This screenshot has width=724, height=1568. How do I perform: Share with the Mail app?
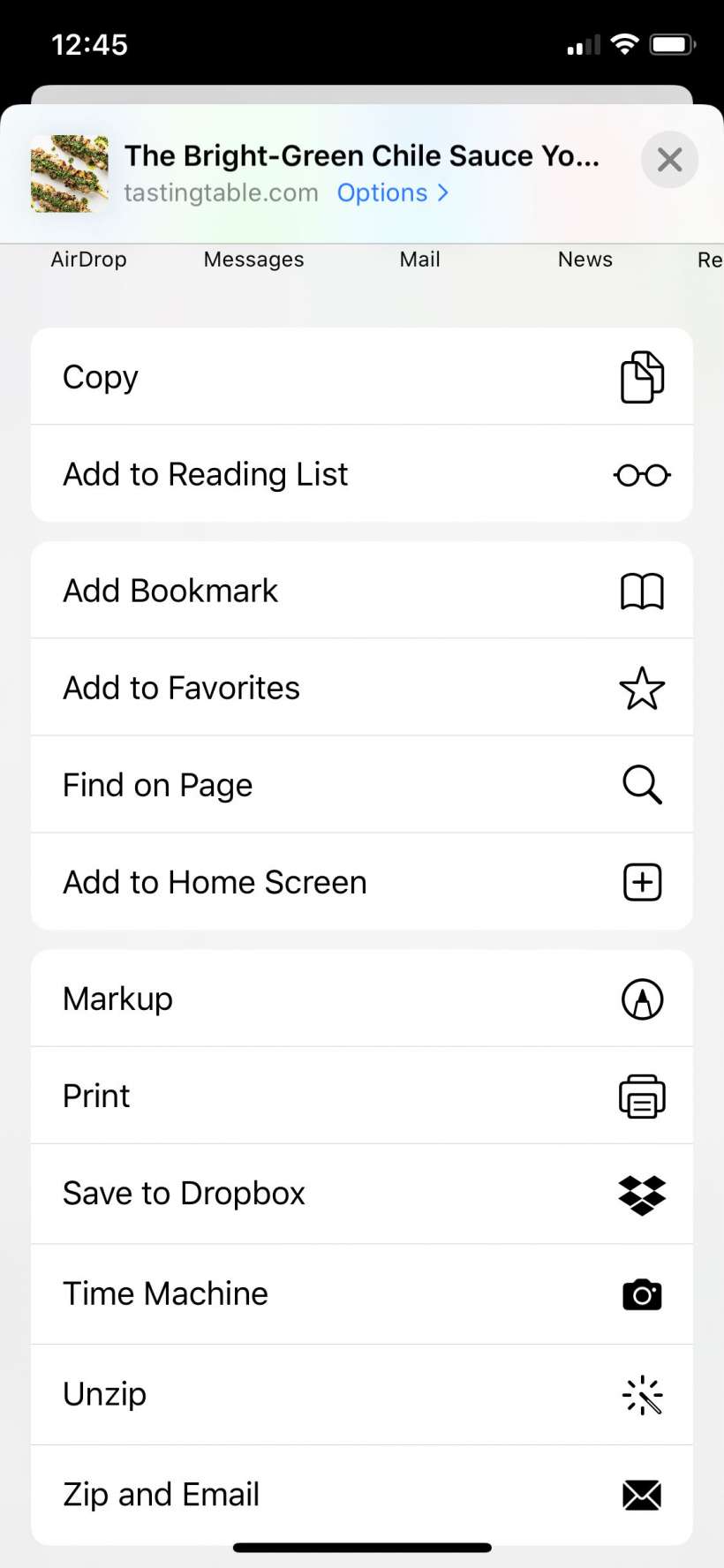(x=419, y=259)
